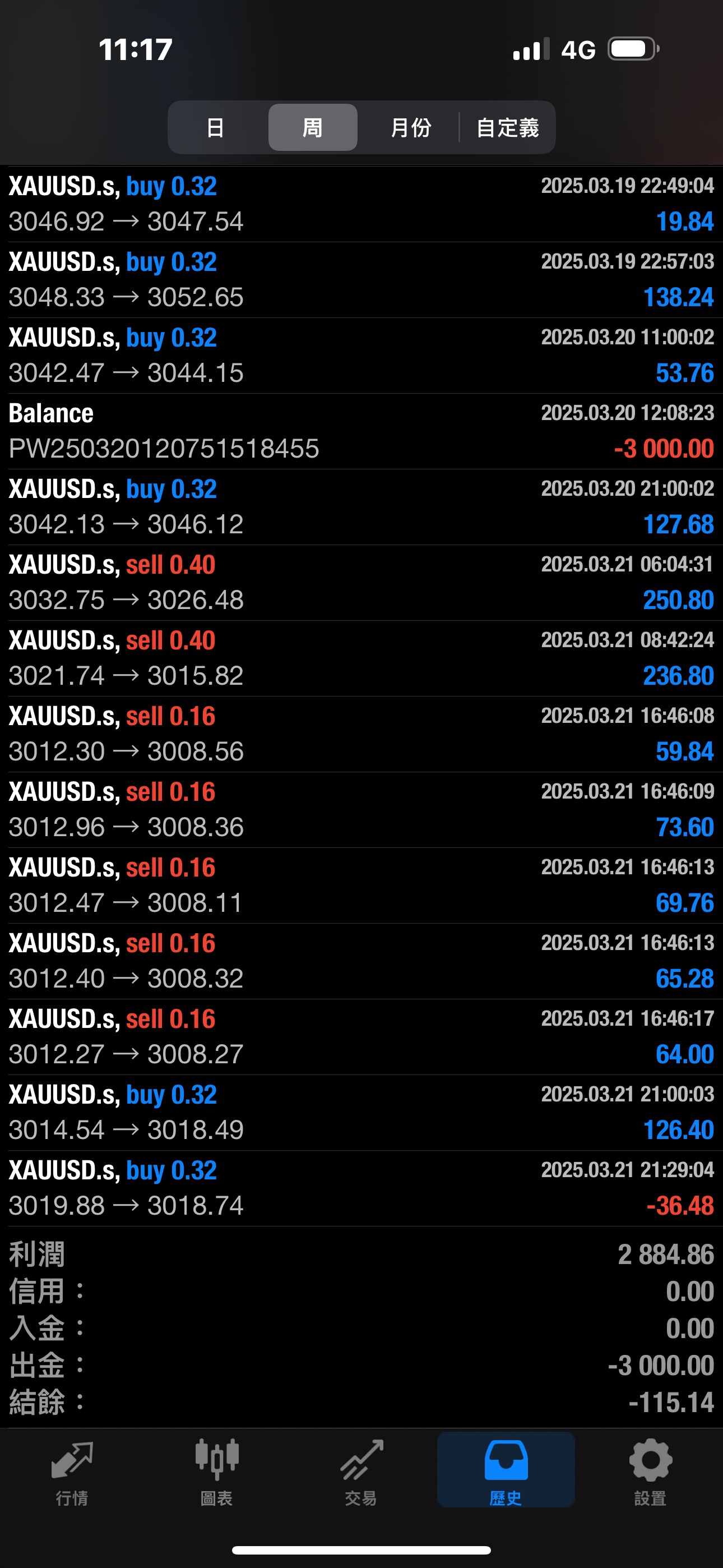Expand the losing buy trade -36.48
723x1568 pixels.
coord(361,1188)
